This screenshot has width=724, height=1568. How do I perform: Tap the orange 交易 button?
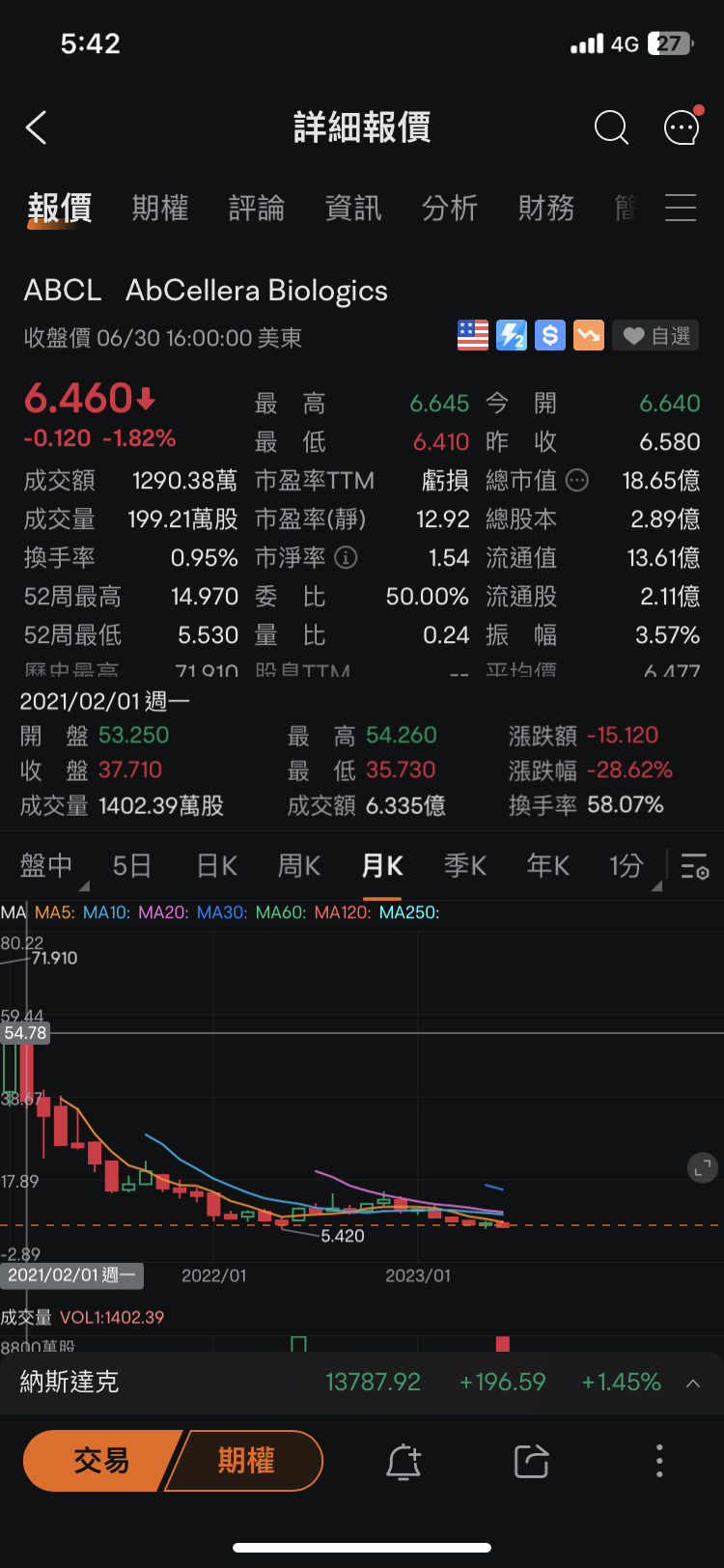coord(101,1460)
